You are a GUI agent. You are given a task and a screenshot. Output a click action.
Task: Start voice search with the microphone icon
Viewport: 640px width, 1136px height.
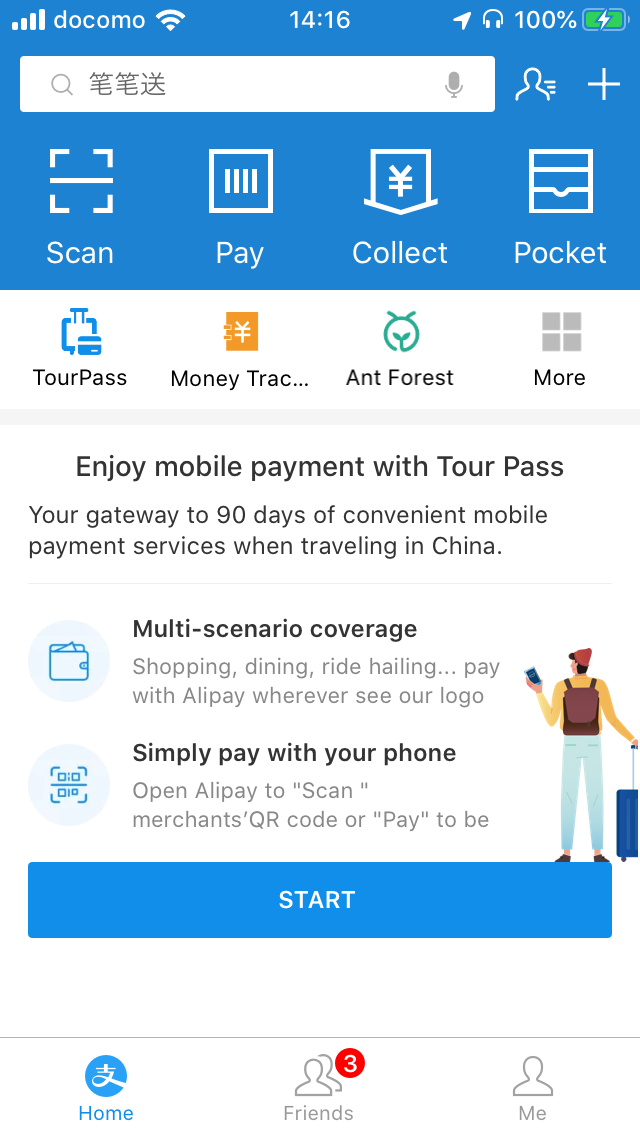coord(454,85)
